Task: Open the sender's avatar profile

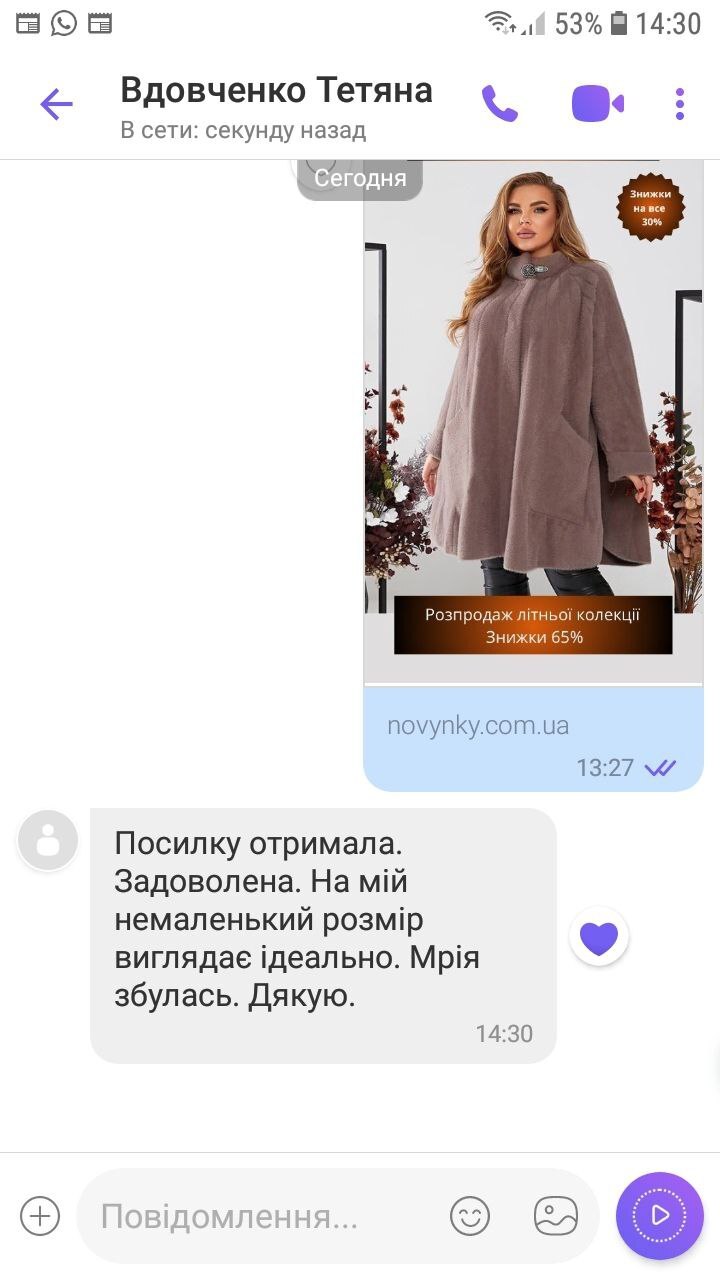Action: click(x=48, y=840)
